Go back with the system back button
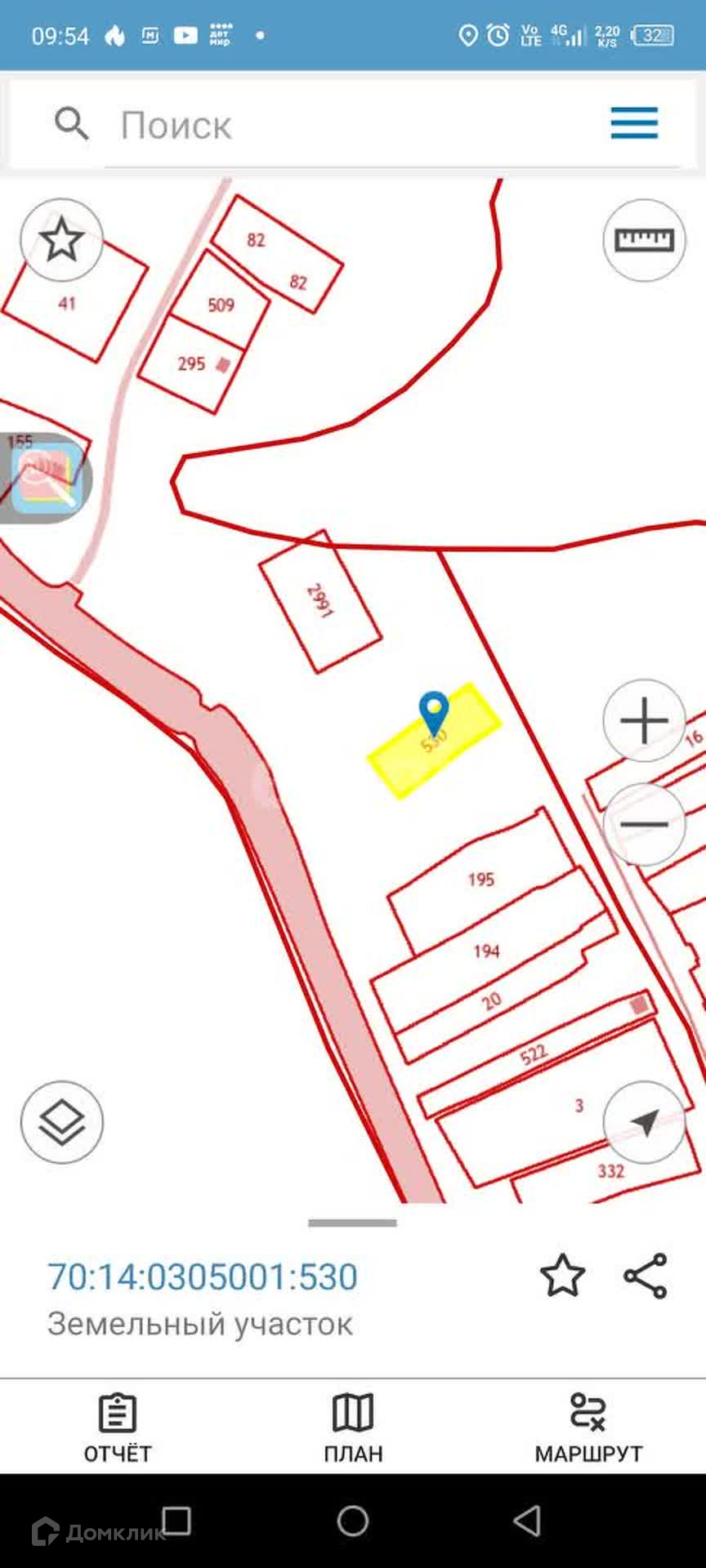 coord(527,1521)
